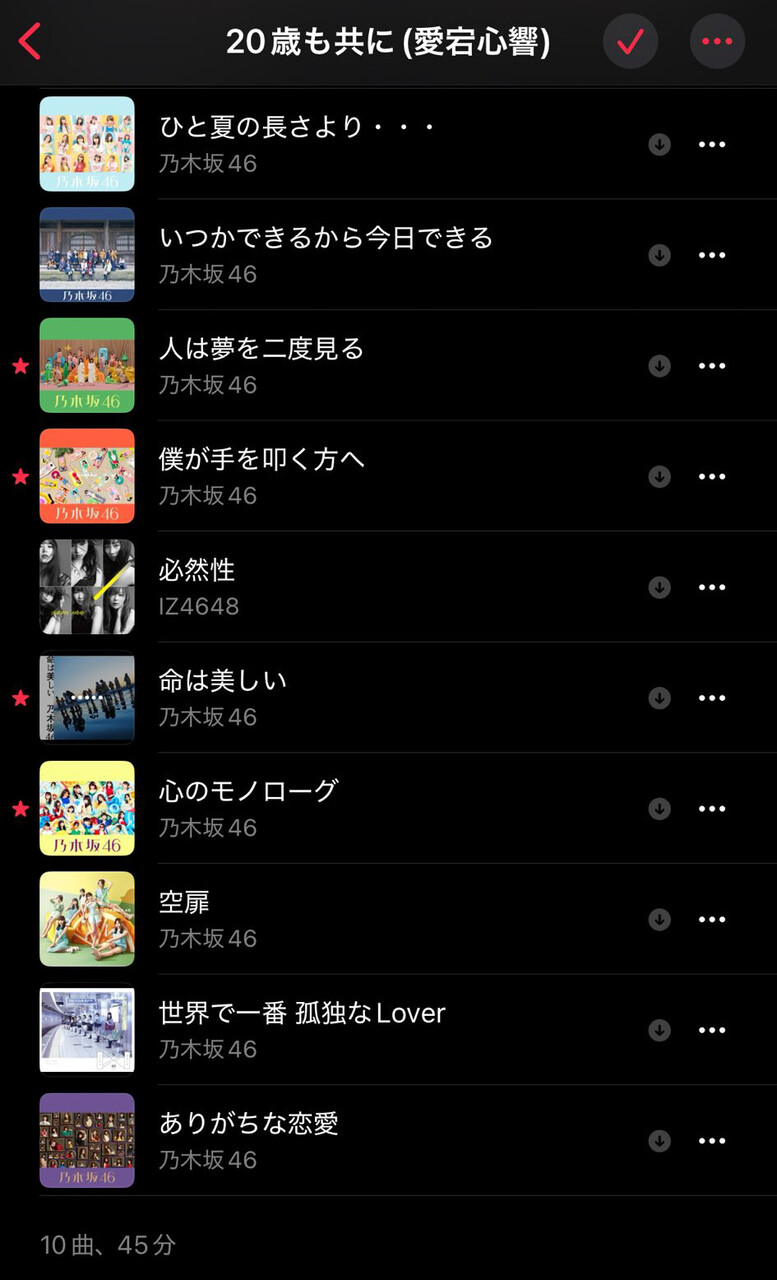Download 必然性 by IZ4648

[659, 587]
